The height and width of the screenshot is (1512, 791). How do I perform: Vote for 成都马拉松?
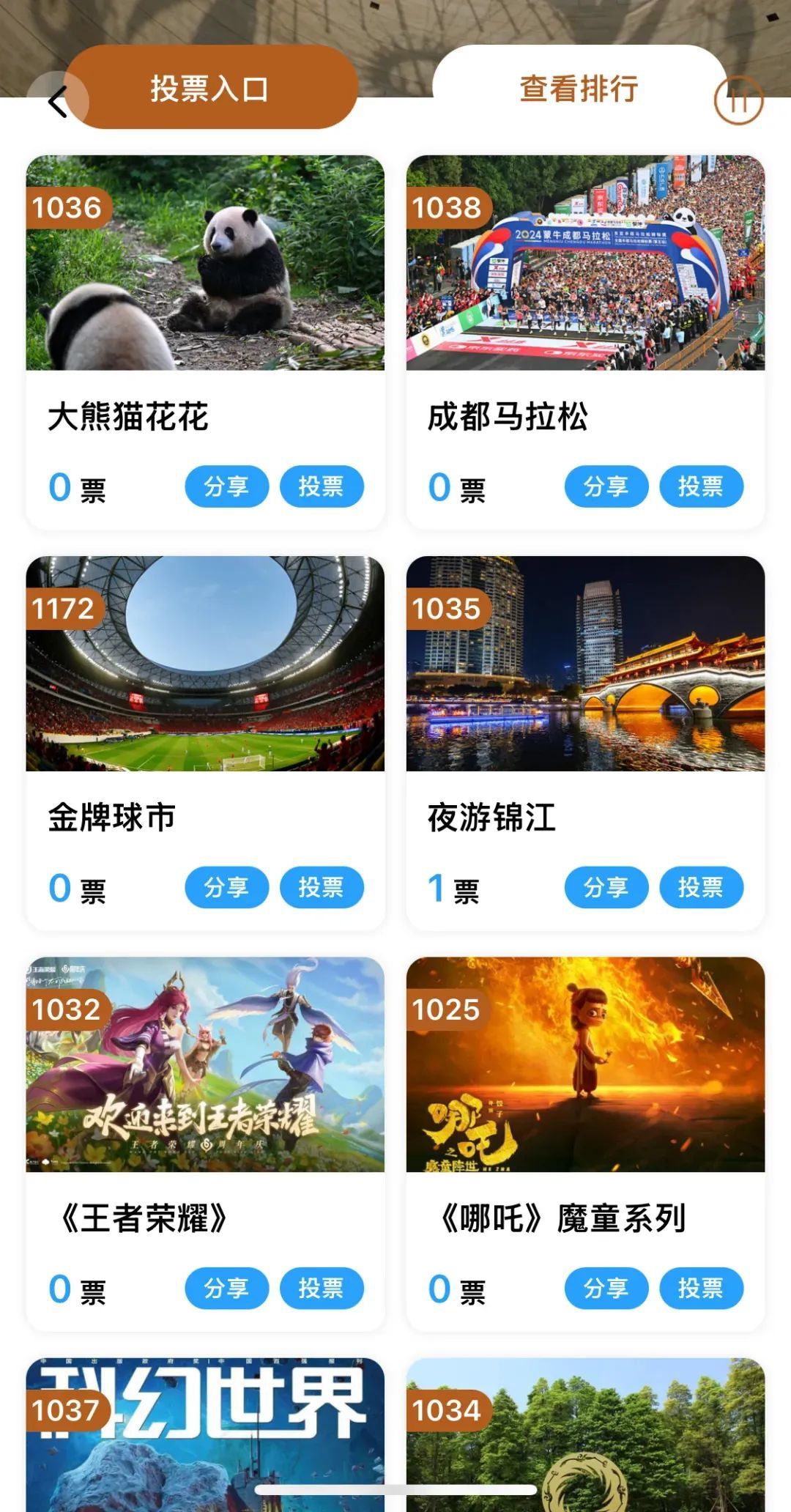(701, 486)
